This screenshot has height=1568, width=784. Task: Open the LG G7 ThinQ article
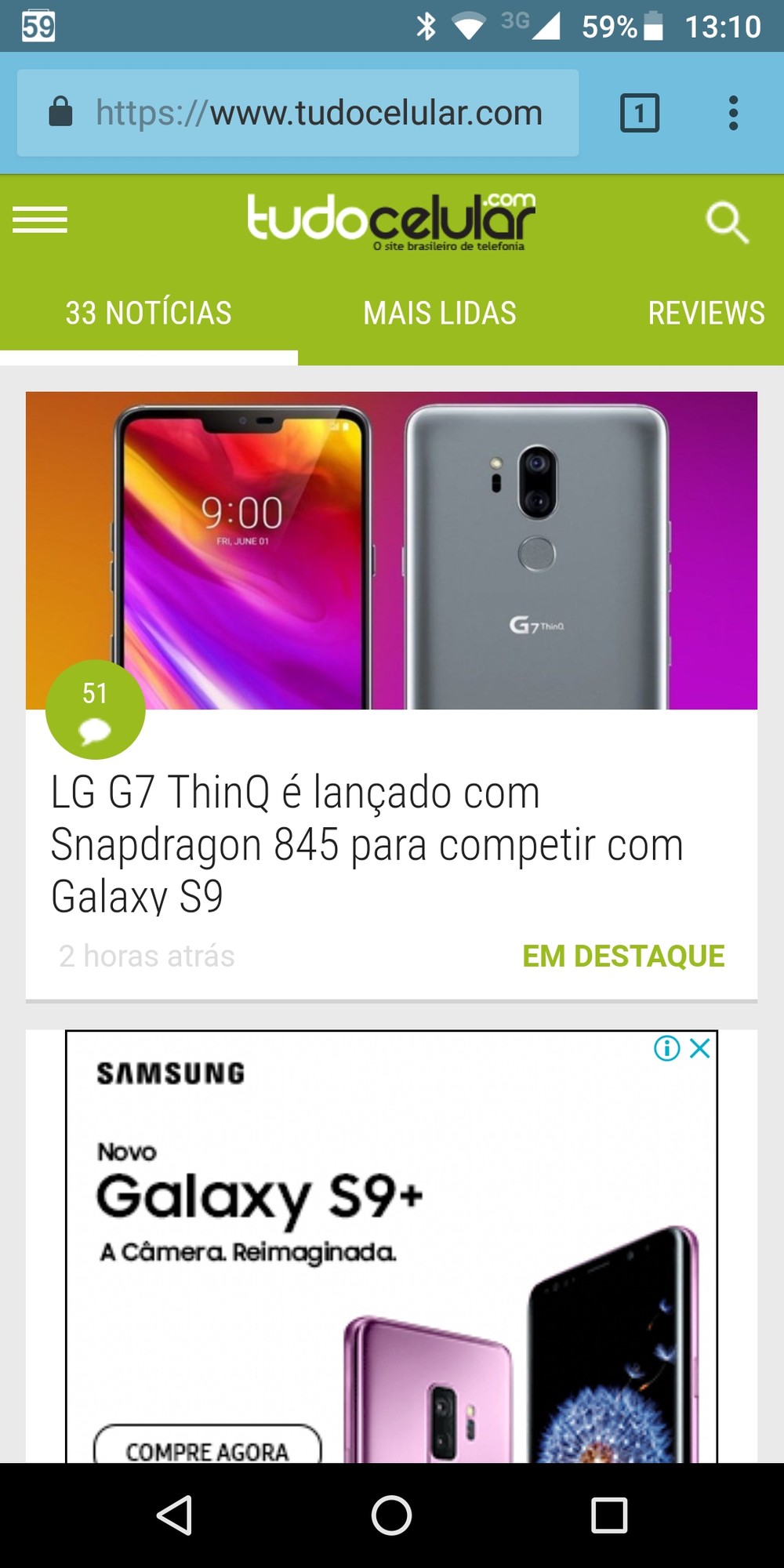pyautogui.click(x=367, y=844)
